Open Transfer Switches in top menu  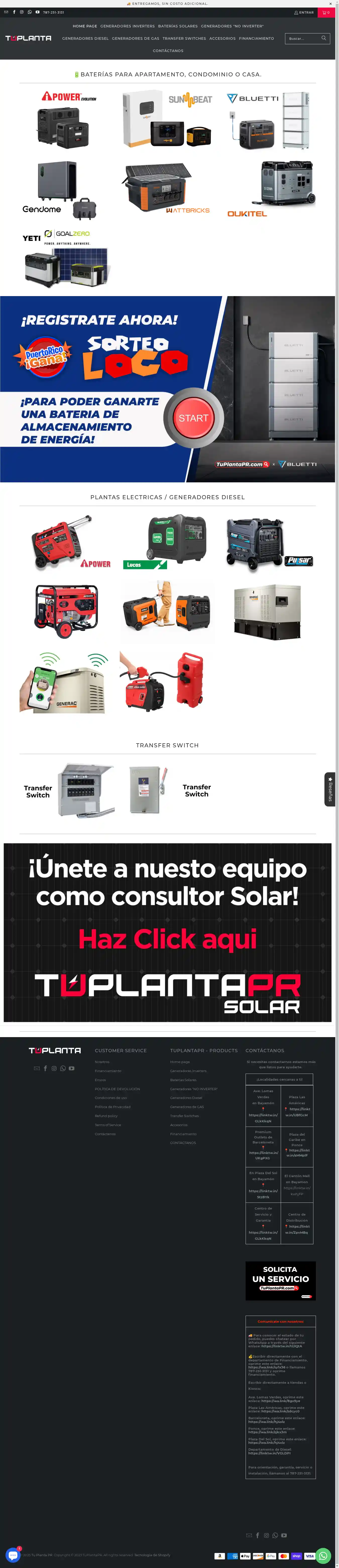[x=184, y=38]
